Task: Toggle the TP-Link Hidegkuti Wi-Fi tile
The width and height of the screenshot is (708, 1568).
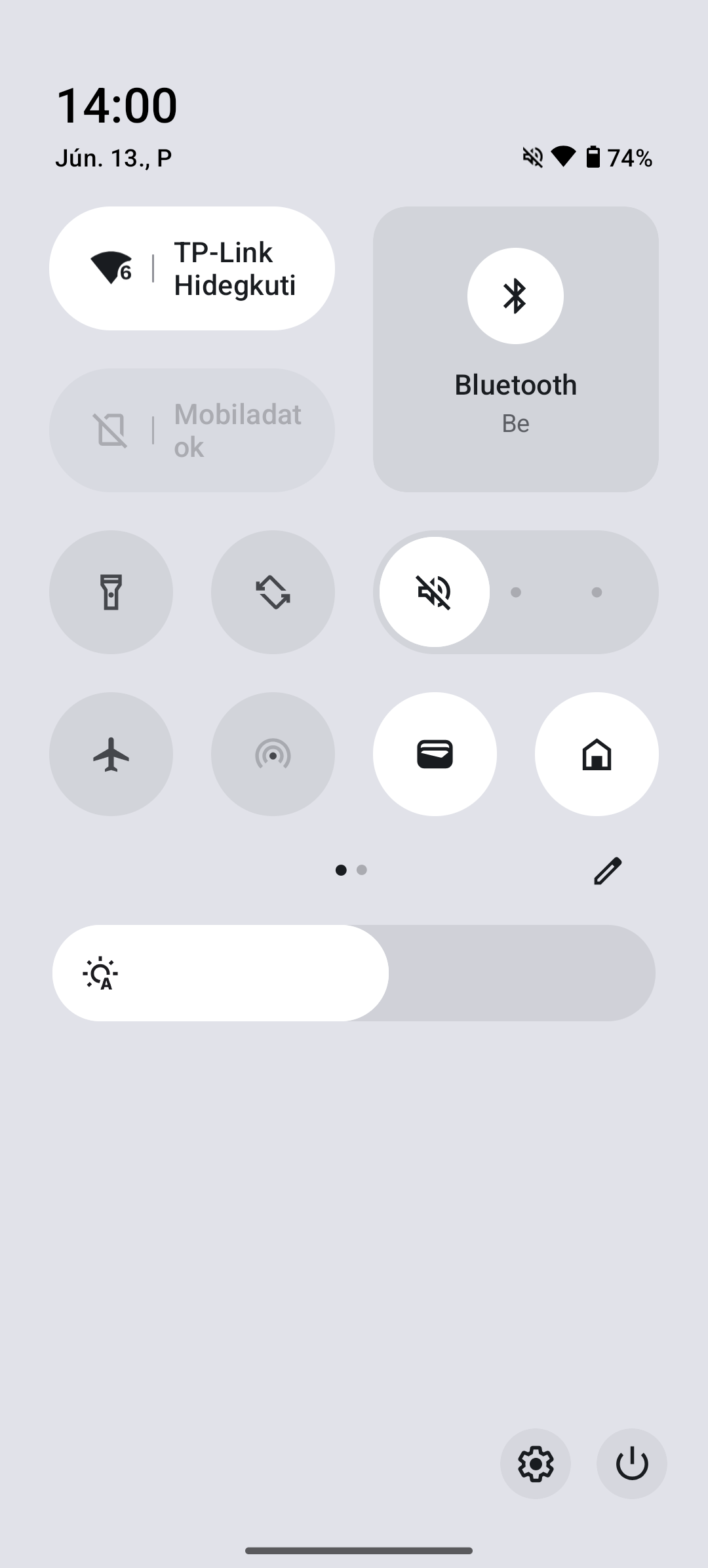Action: 192,269
